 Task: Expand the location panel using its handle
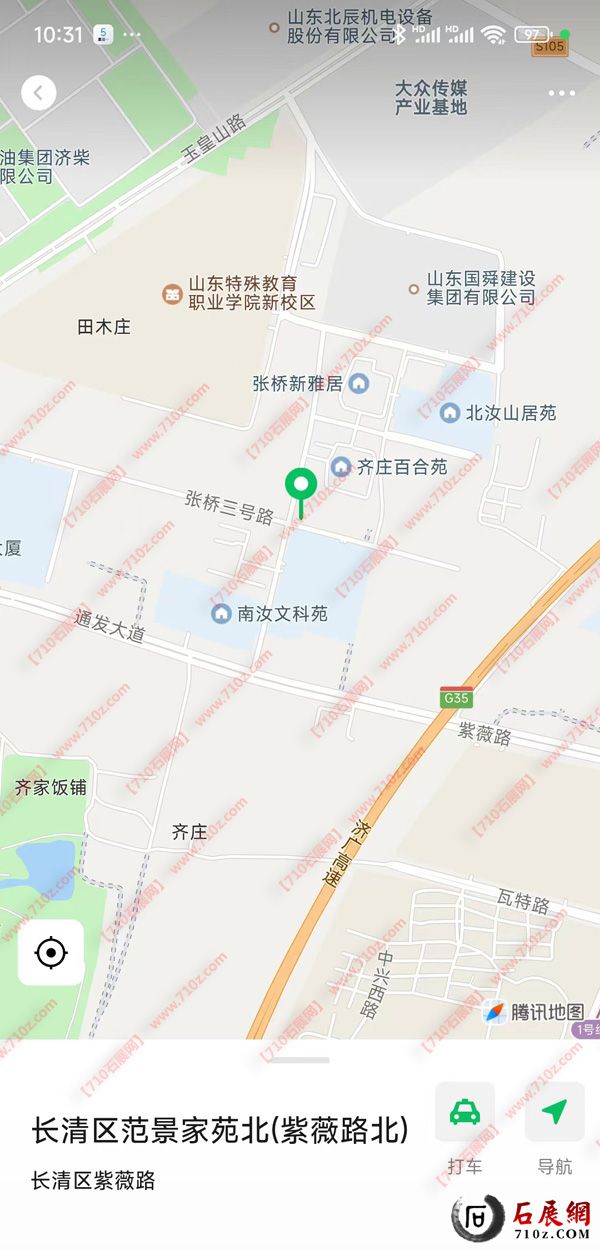point(299,1060)
